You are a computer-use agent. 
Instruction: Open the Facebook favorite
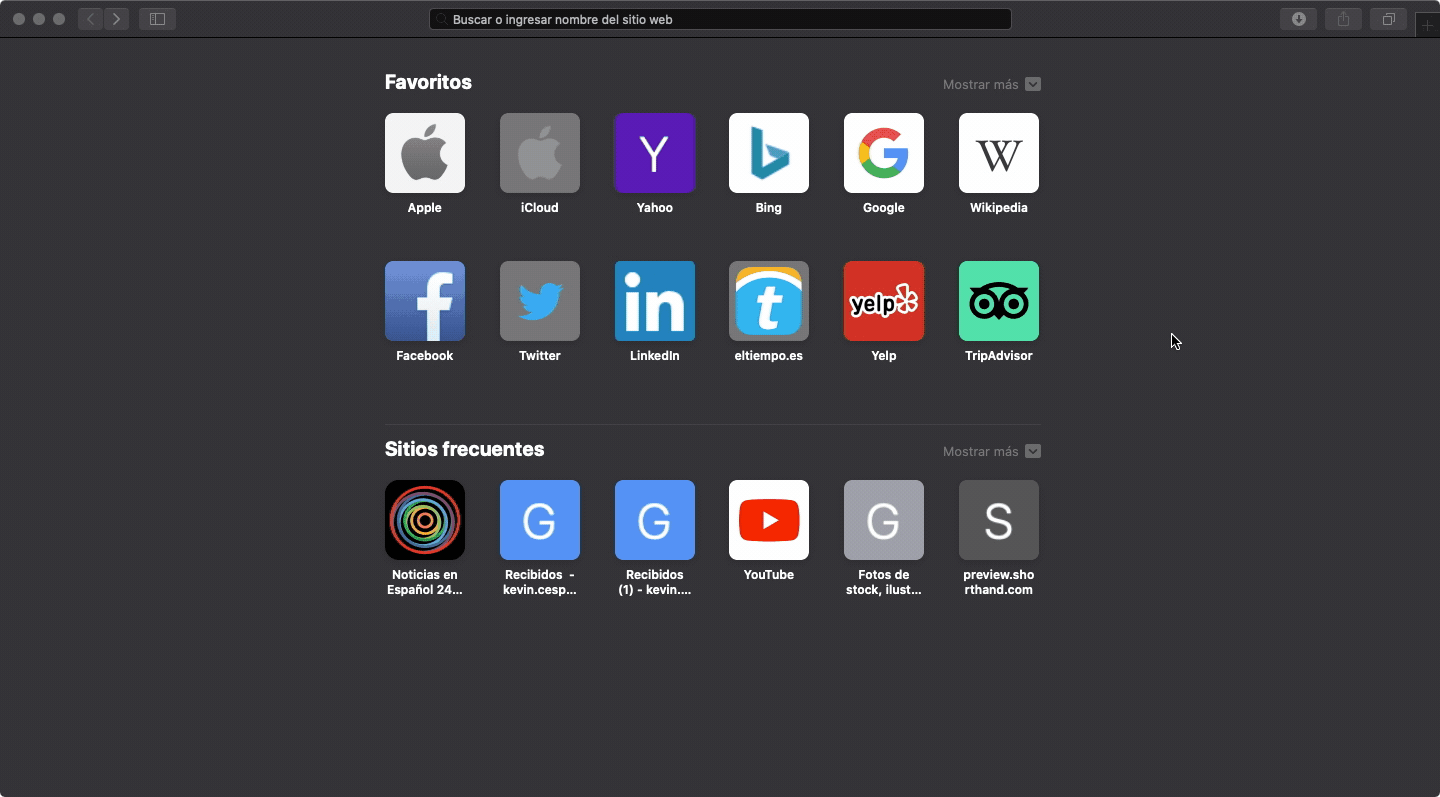(x=425, y=301)
